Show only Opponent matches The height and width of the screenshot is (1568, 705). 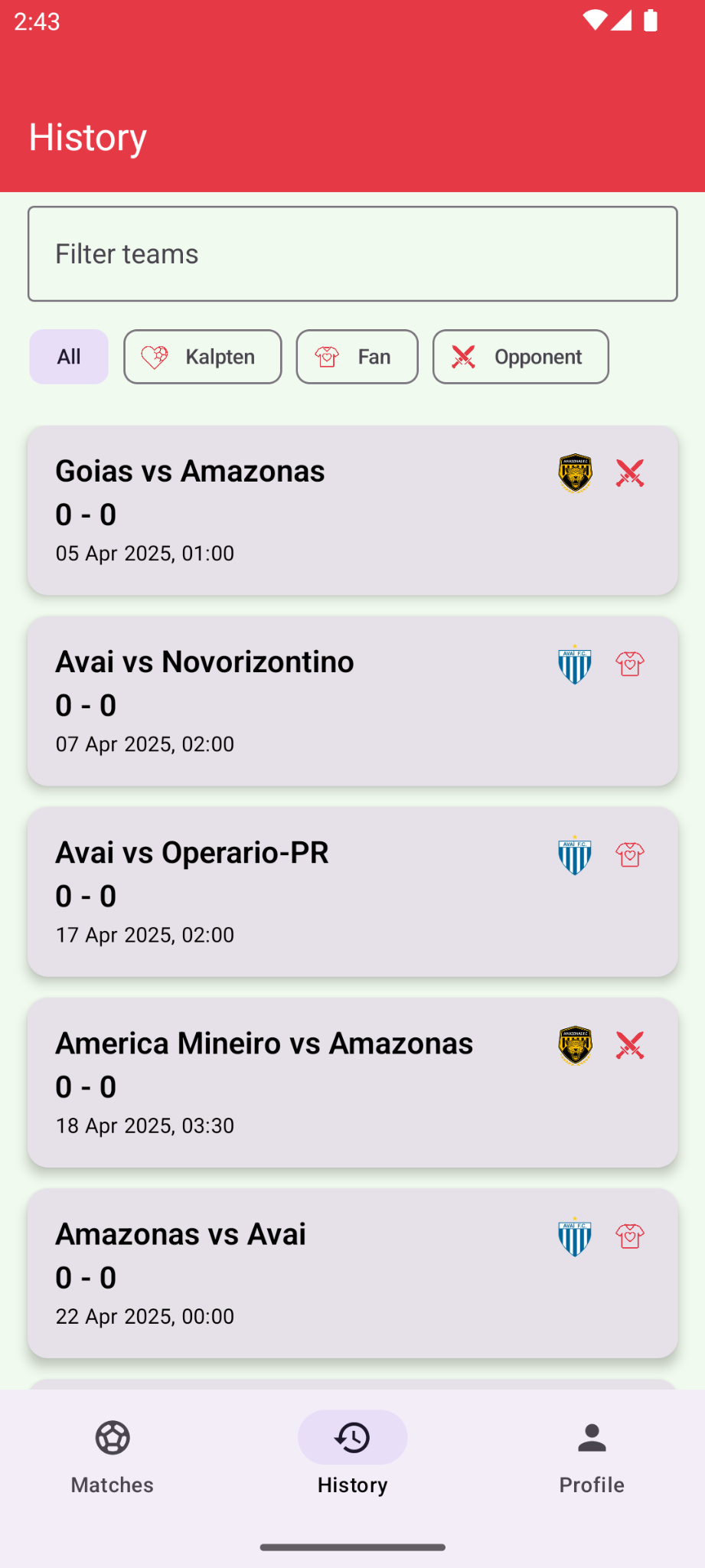tap(521, 357)
